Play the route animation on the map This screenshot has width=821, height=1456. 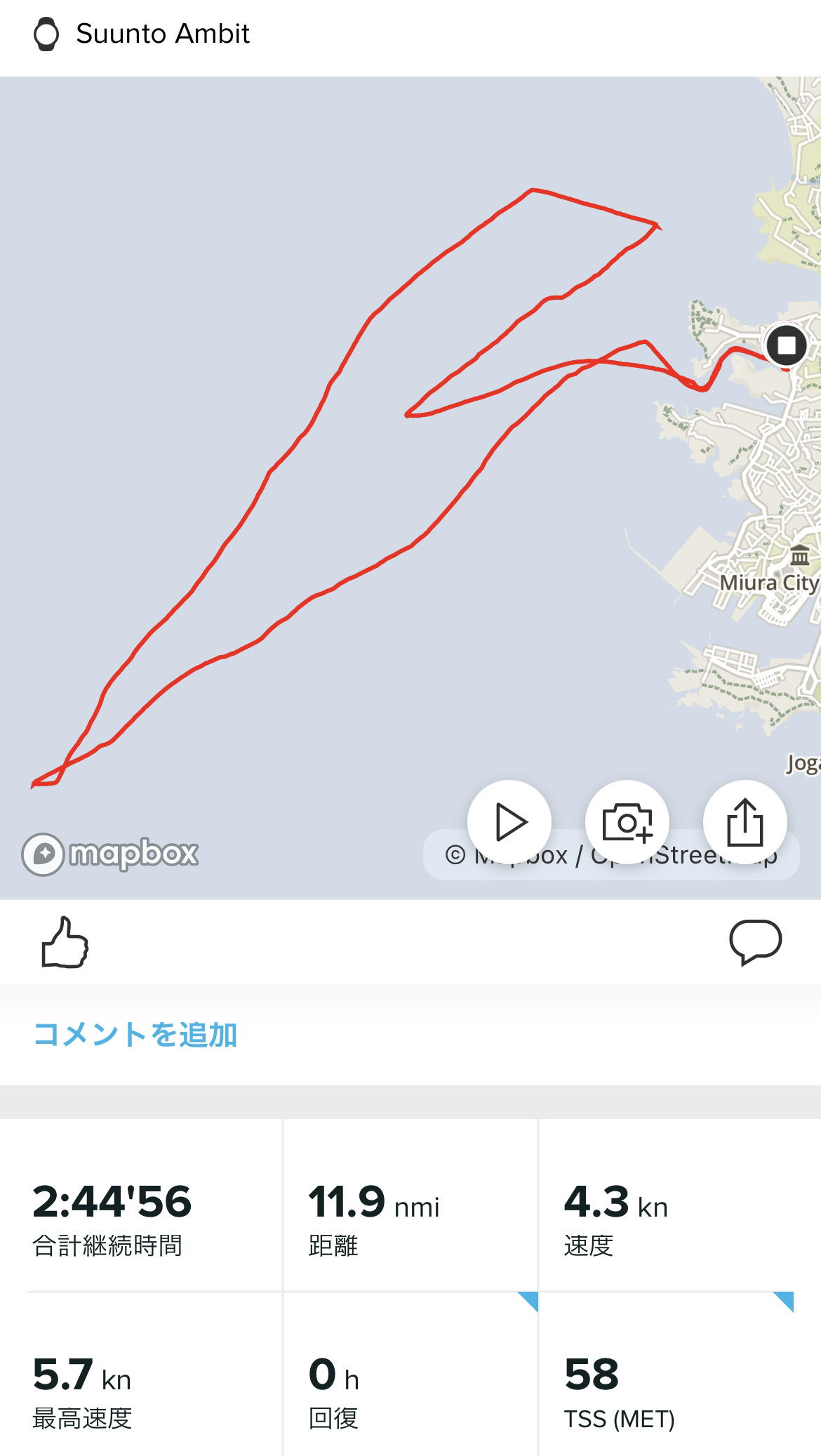pos(509,822)
